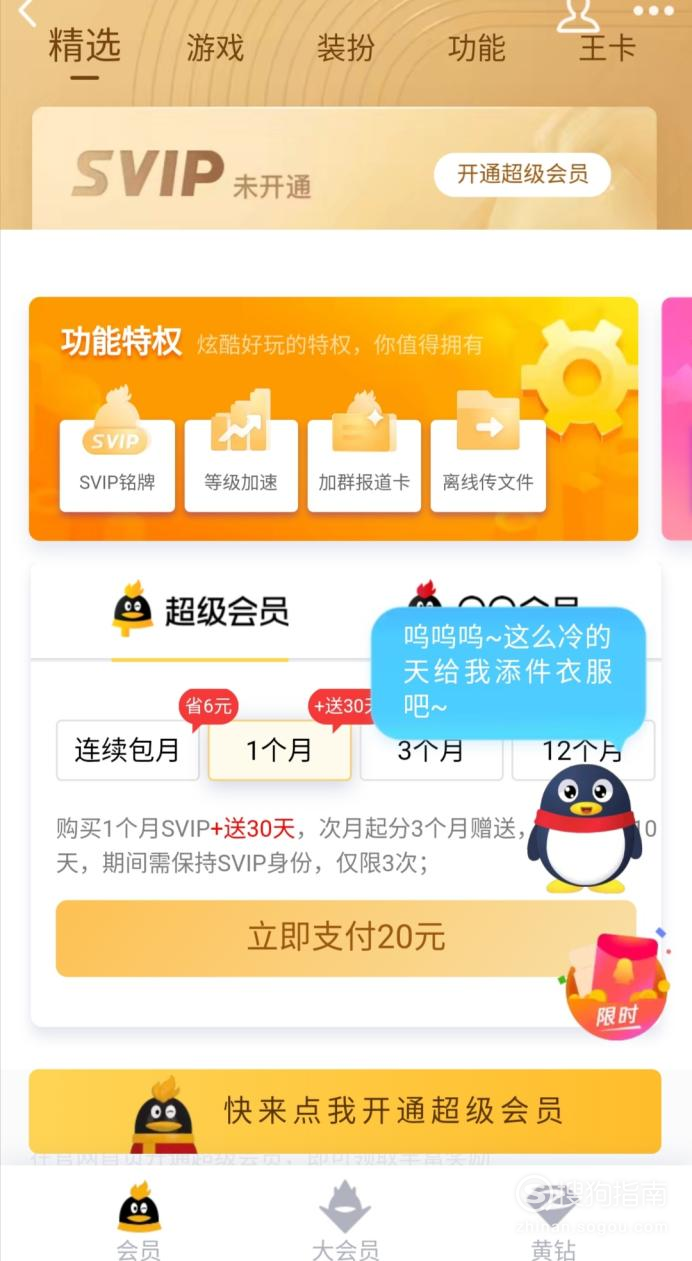Screen dimensions: 692x1261
Task: Choose the 连续包月 plan option
Action: click(x=126, y=750)
